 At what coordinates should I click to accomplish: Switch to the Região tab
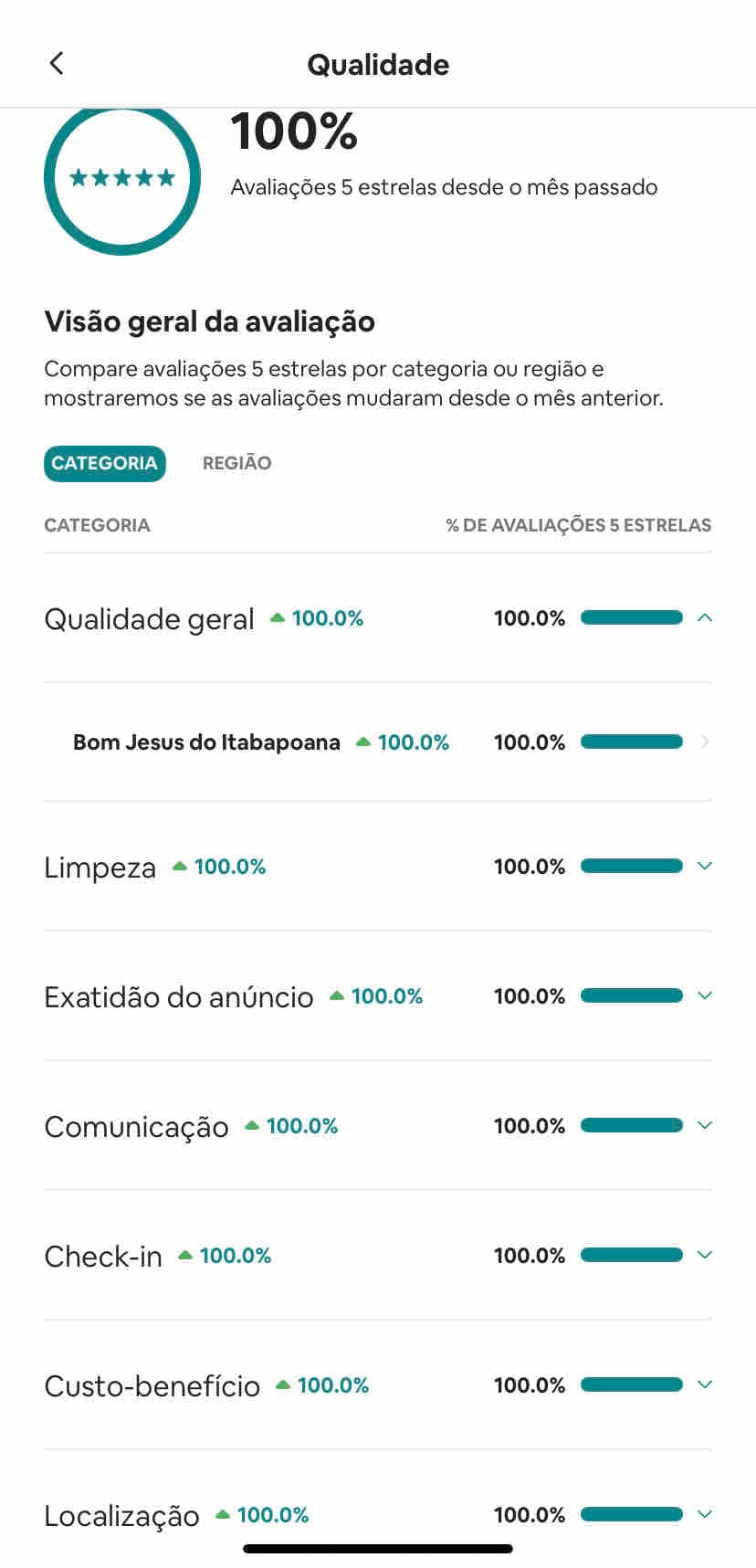(236, 463)
